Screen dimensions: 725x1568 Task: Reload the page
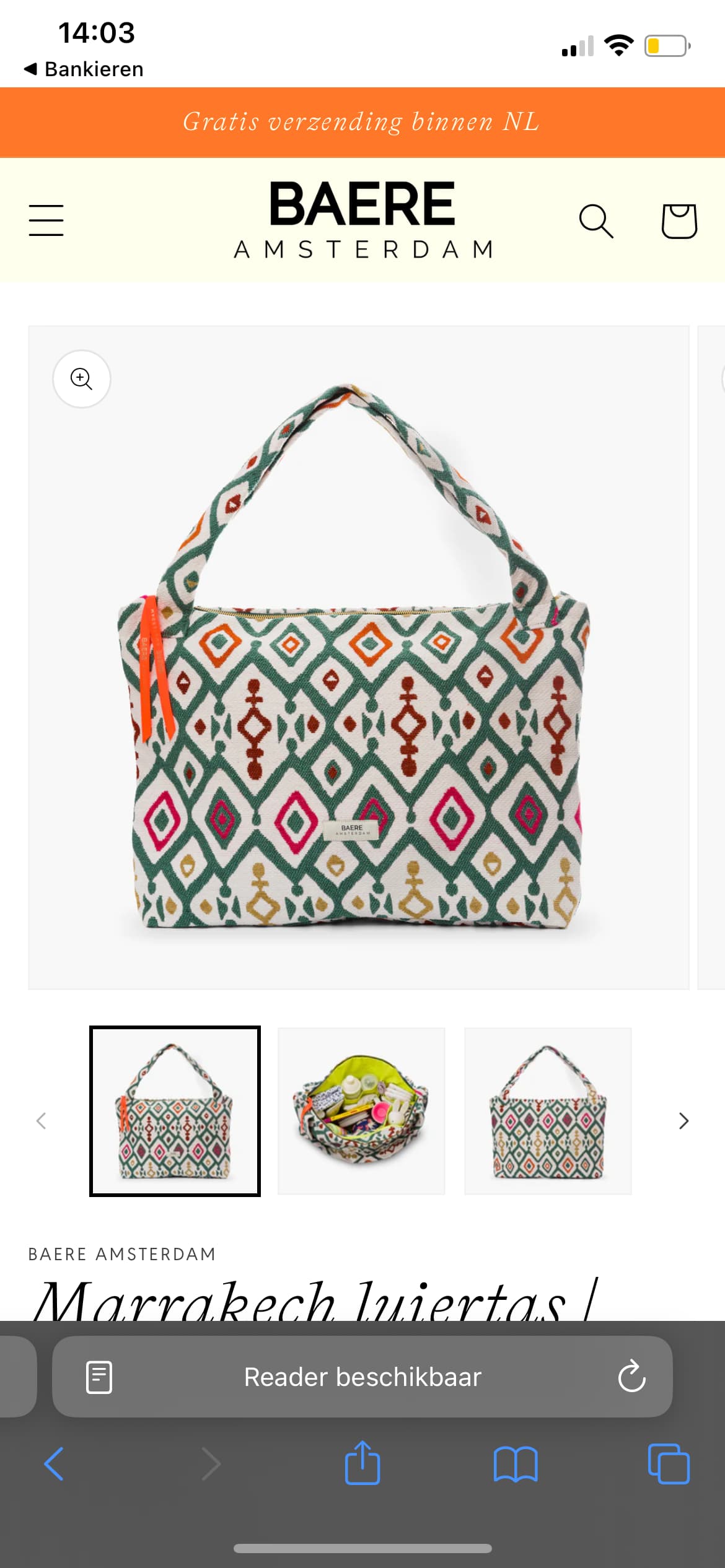[631, 1377]
